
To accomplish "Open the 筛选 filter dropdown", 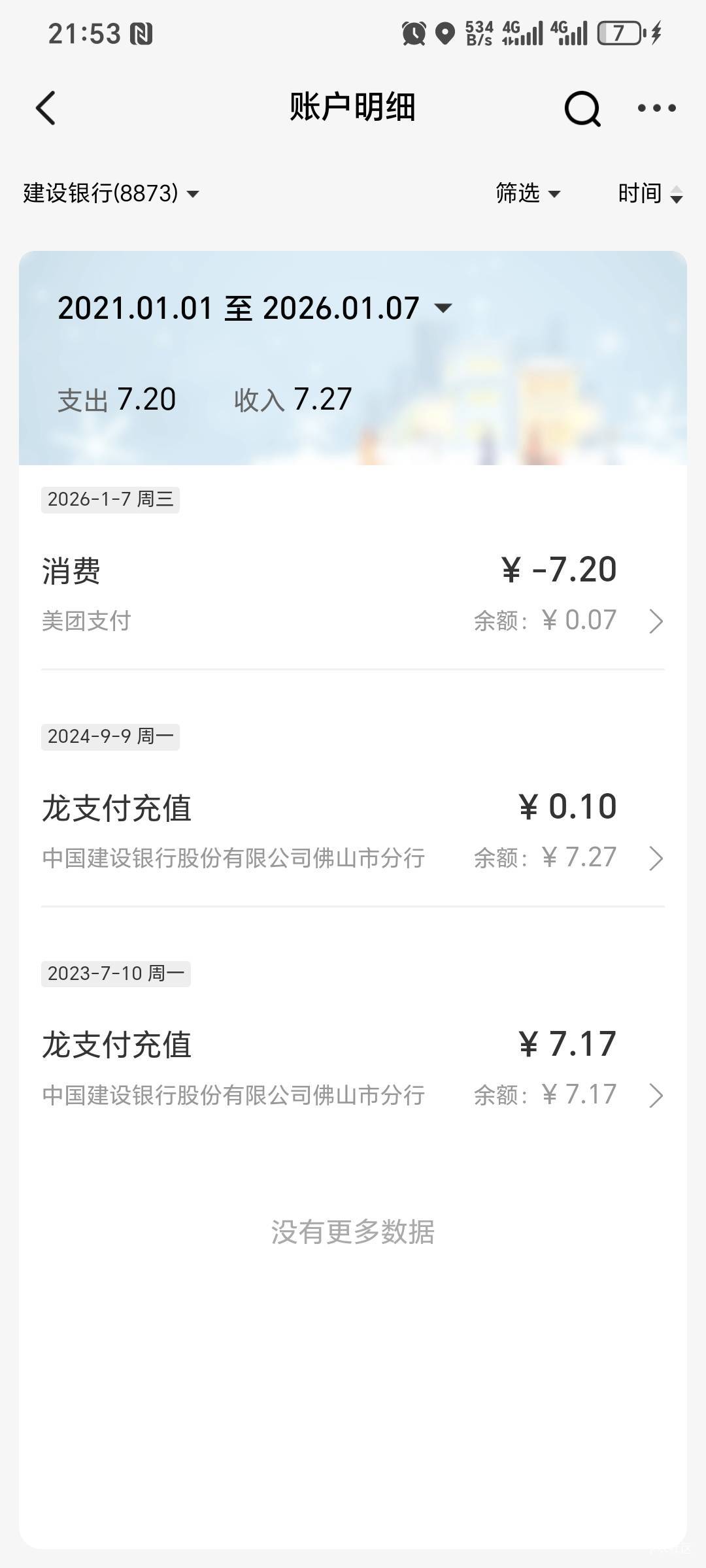I will click(x=528, y=193).
